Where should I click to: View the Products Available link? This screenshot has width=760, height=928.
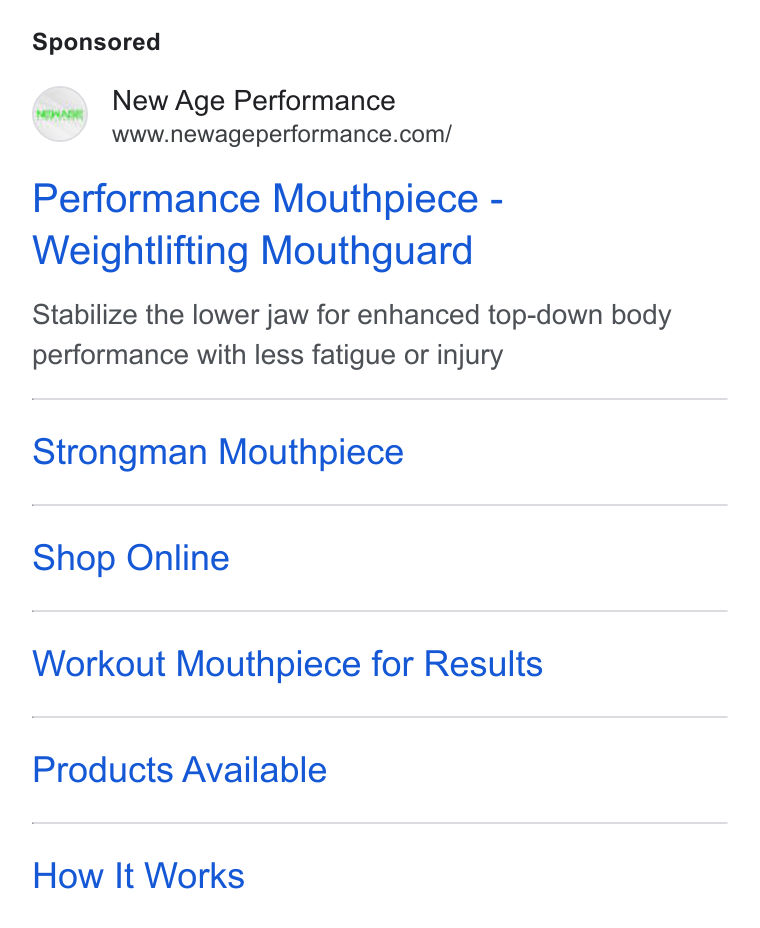pyautogui.click(x=179, y=770)
